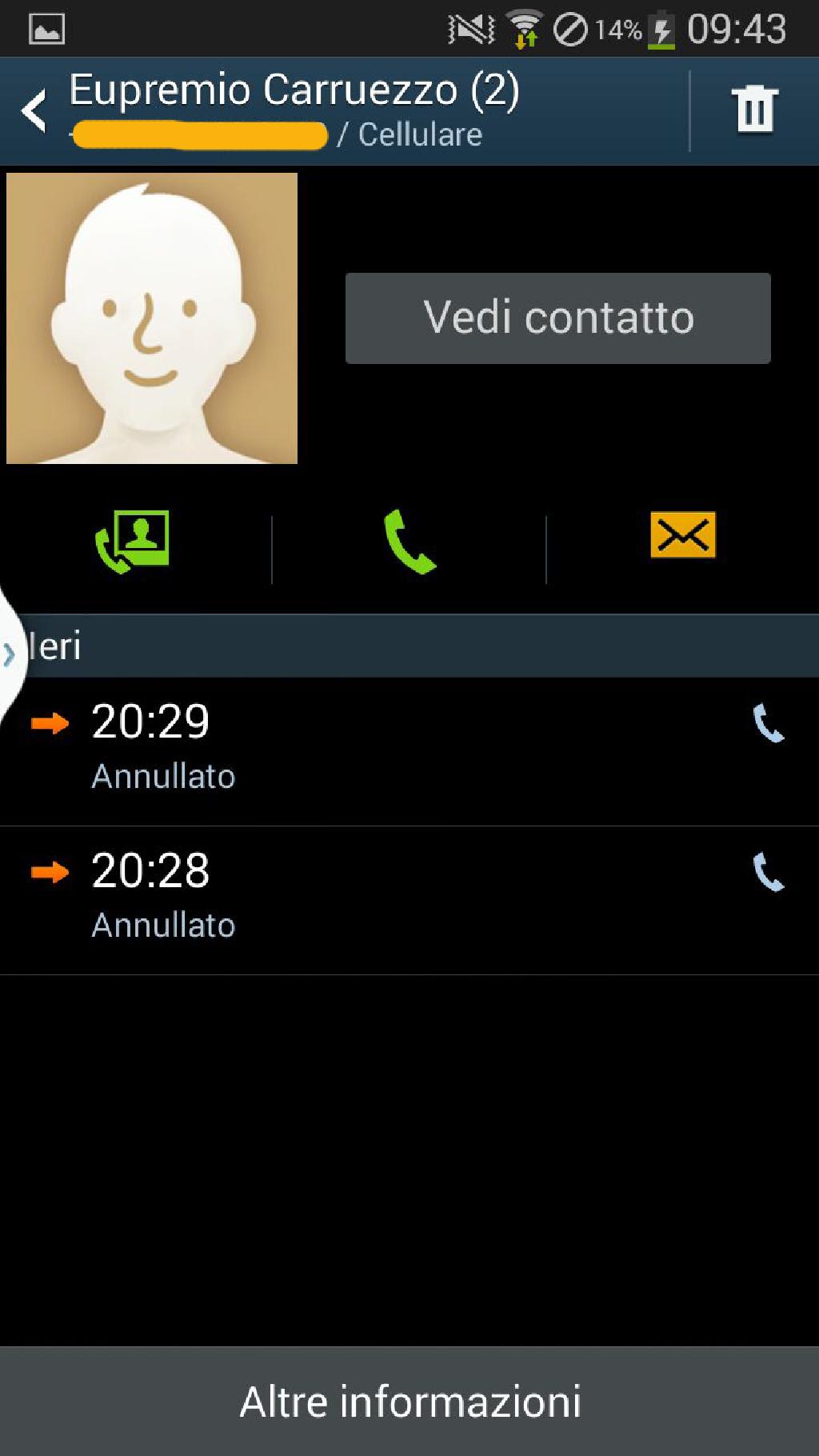
Task: Open Eupremio Carruezzo's contact photo
Action: coord(152,318)
